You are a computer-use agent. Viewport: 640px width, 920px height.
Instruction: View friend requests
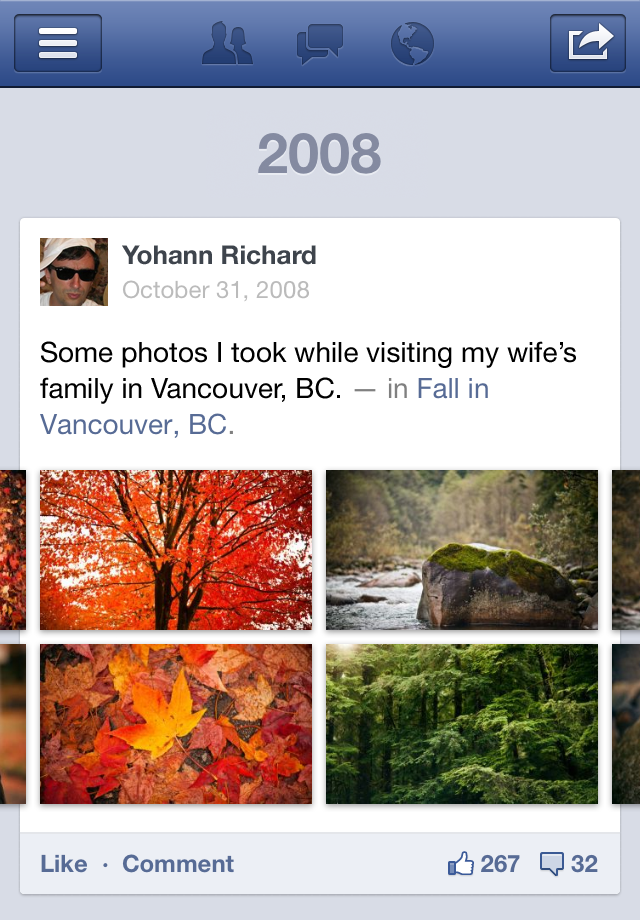pyautogui.click(x=227, y=44)
